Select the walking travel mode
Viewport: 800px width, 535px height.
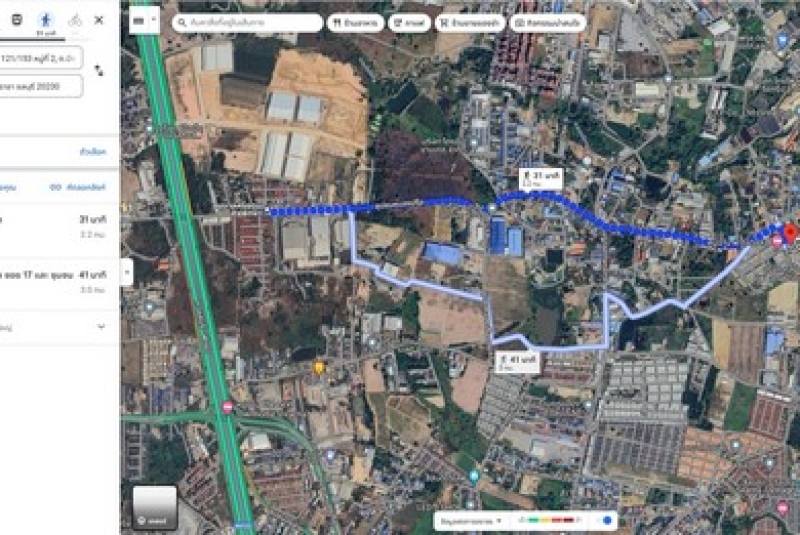(46, 19)
